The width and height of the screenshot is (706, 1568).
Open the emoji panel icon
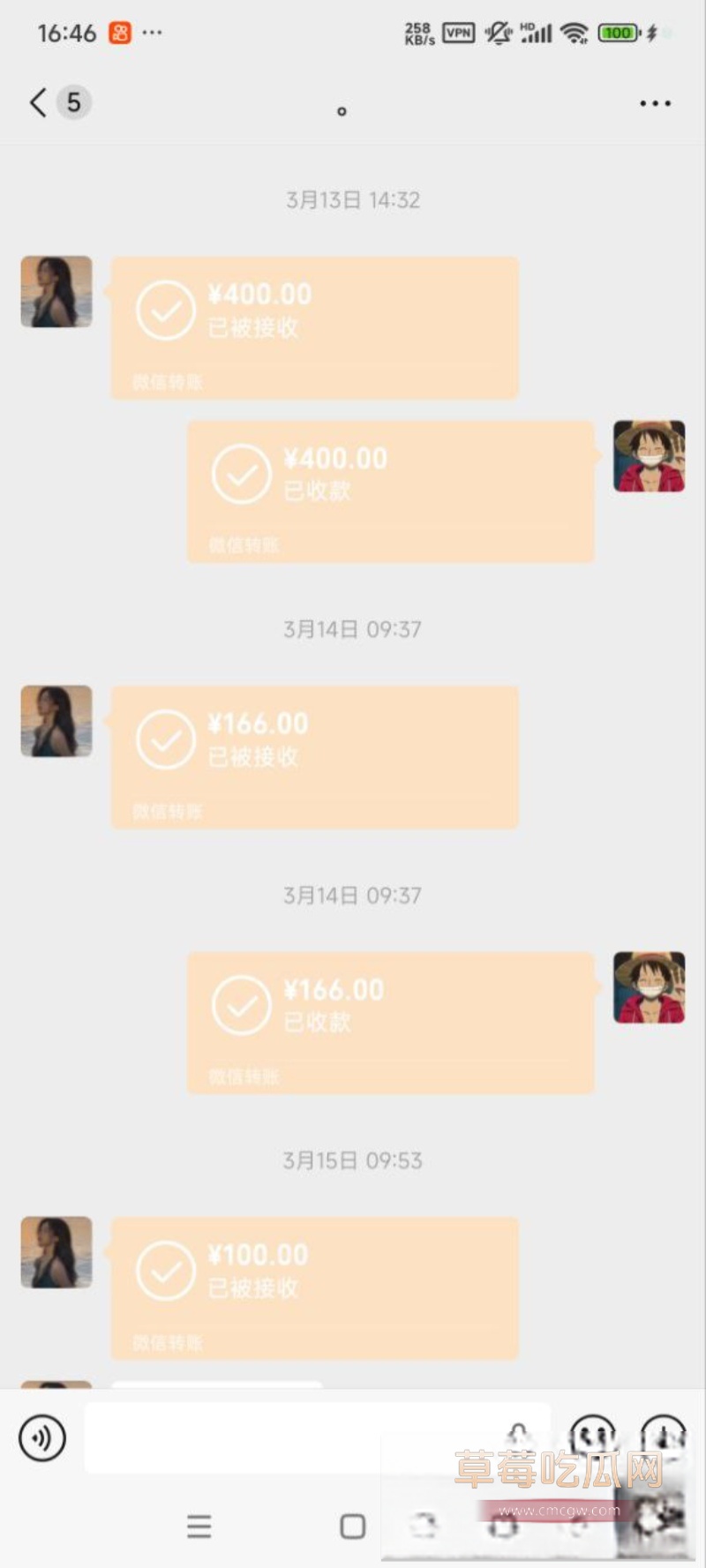click(591, 1438)
